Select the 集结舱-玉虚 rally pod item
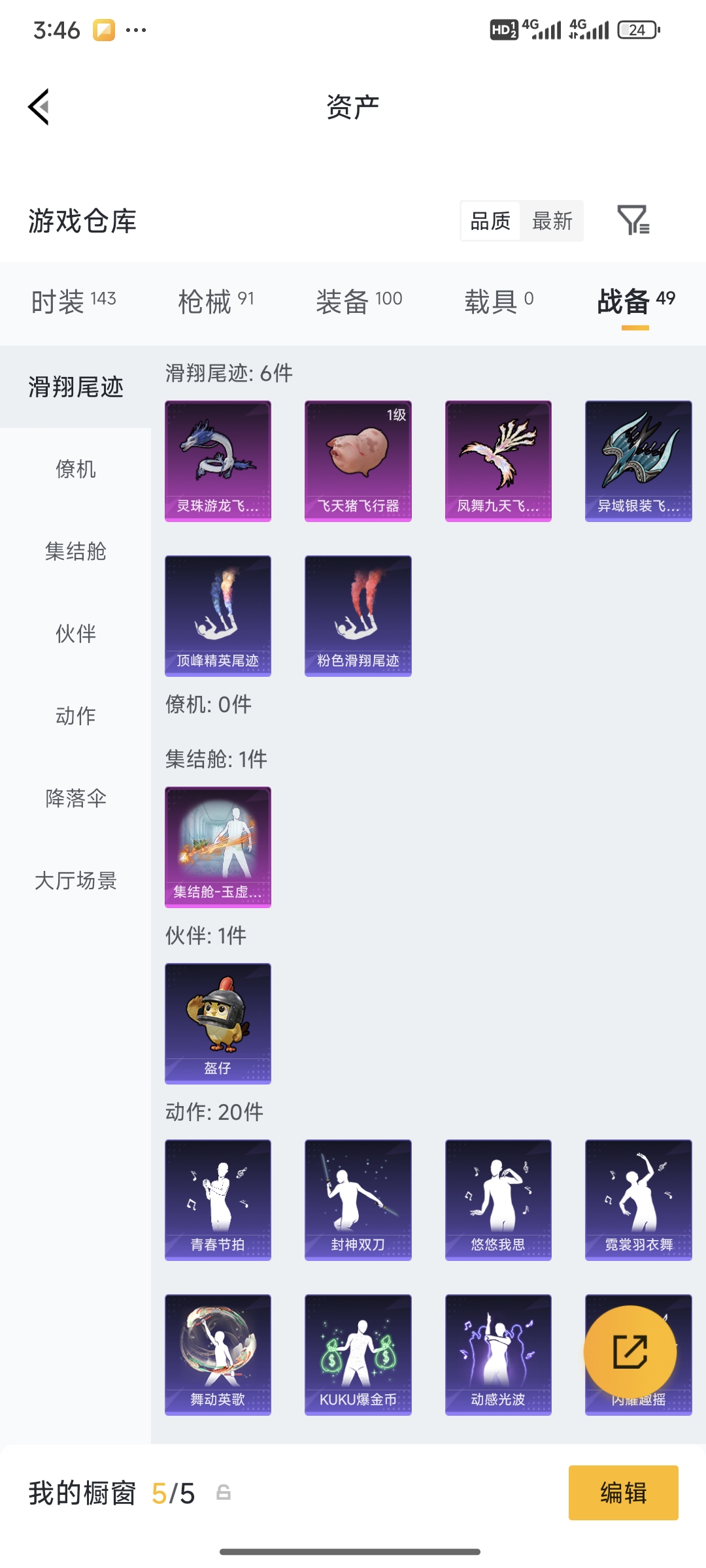 pyautogui.click(x=218, y=847)
